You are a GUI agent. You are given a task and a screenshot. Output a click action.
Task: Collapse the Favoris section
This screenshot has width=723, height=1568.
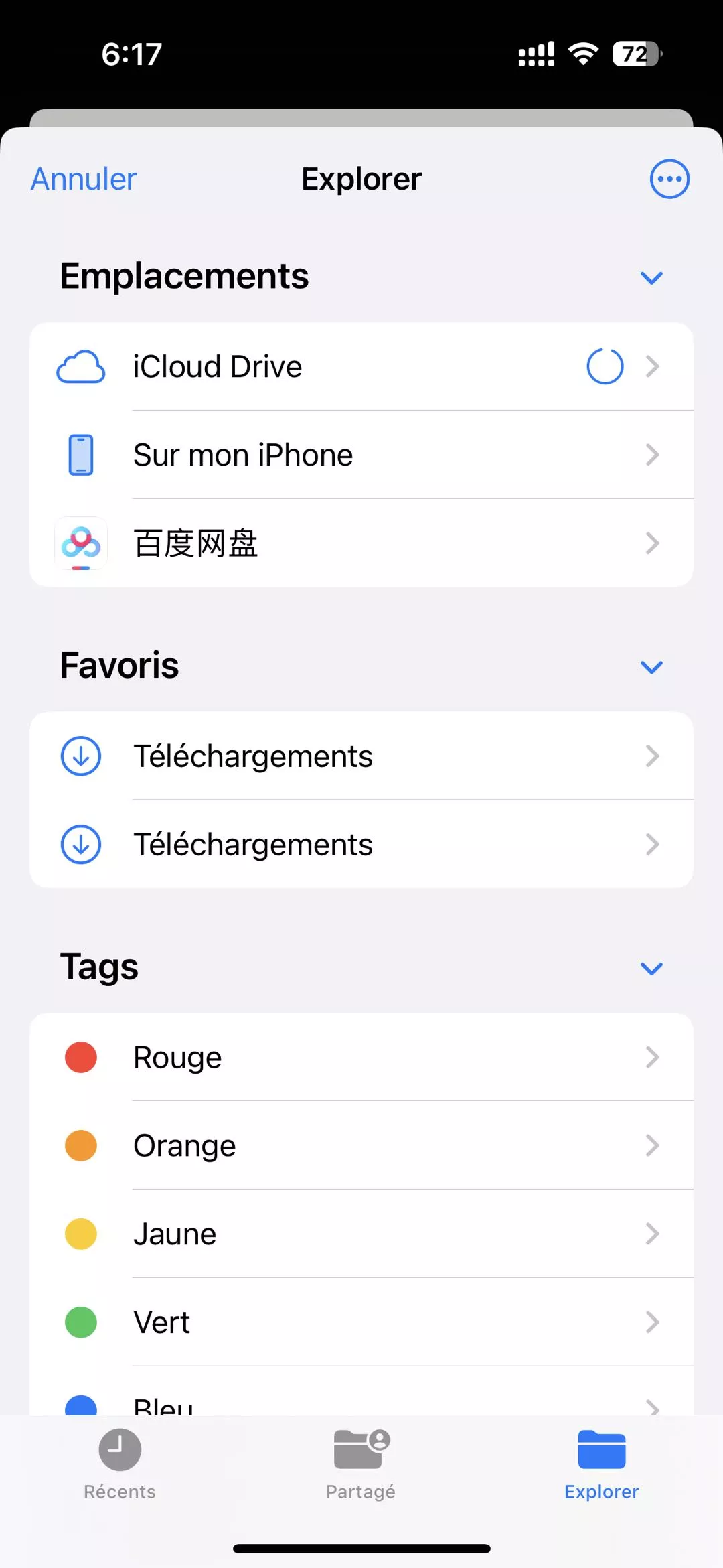click(x=651, y=666)
